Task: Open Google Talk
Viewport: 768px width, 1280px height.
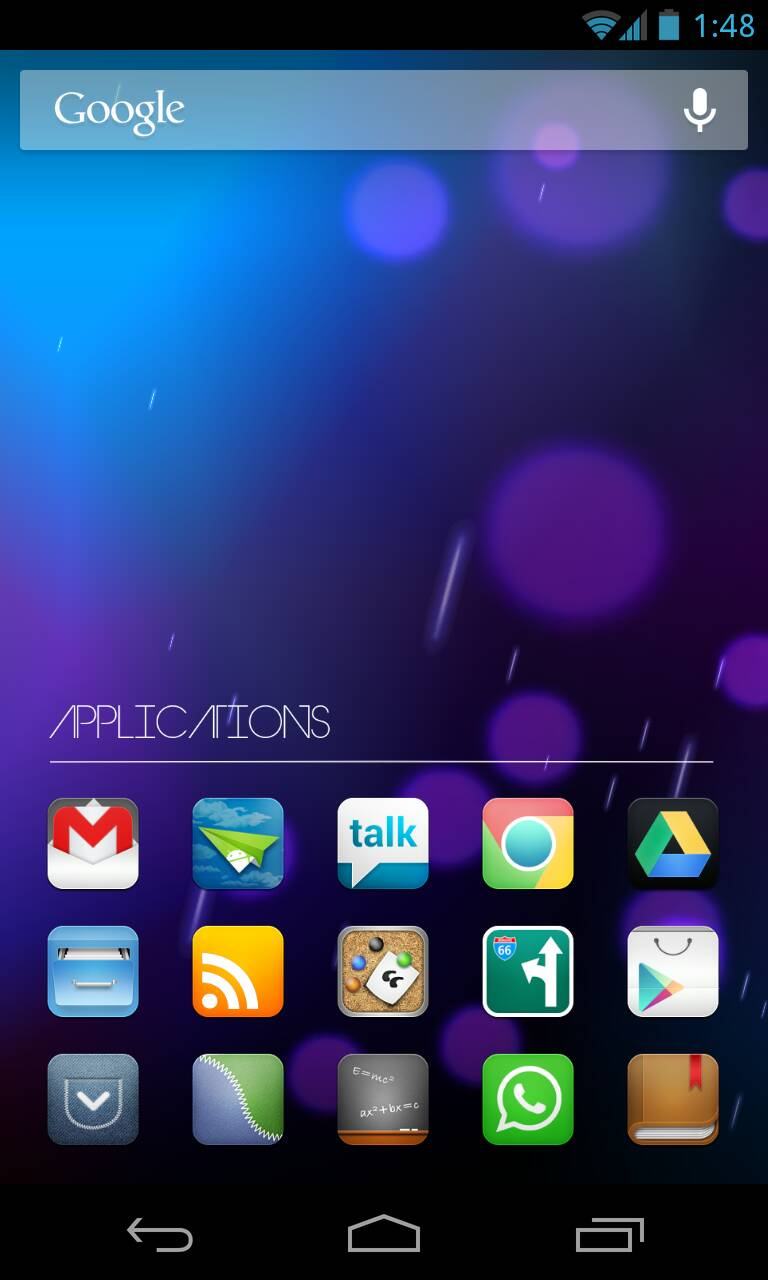Action: coord(383,843)
